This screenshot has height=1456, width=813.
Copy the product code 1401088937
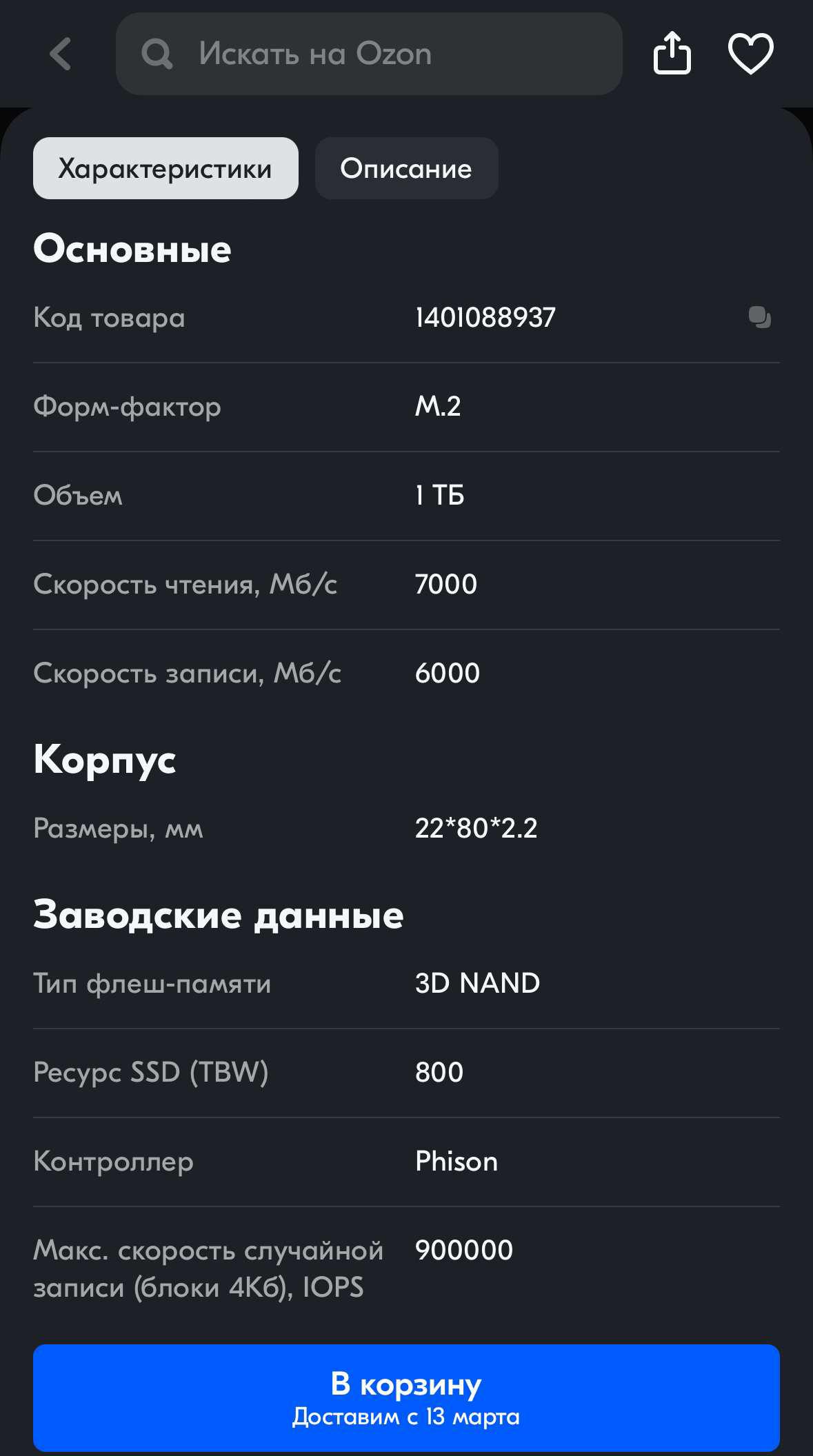point(759,318)
